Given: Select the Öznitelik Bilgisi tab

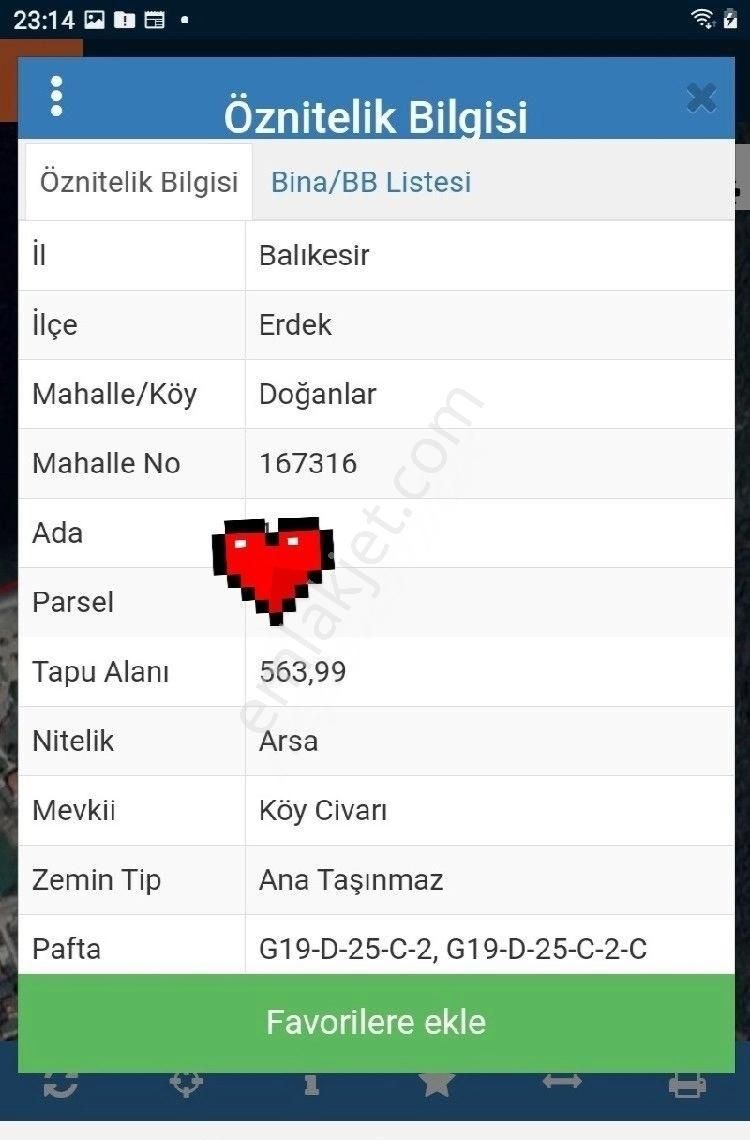Looking at the screenshot, I should coord(137,181).
